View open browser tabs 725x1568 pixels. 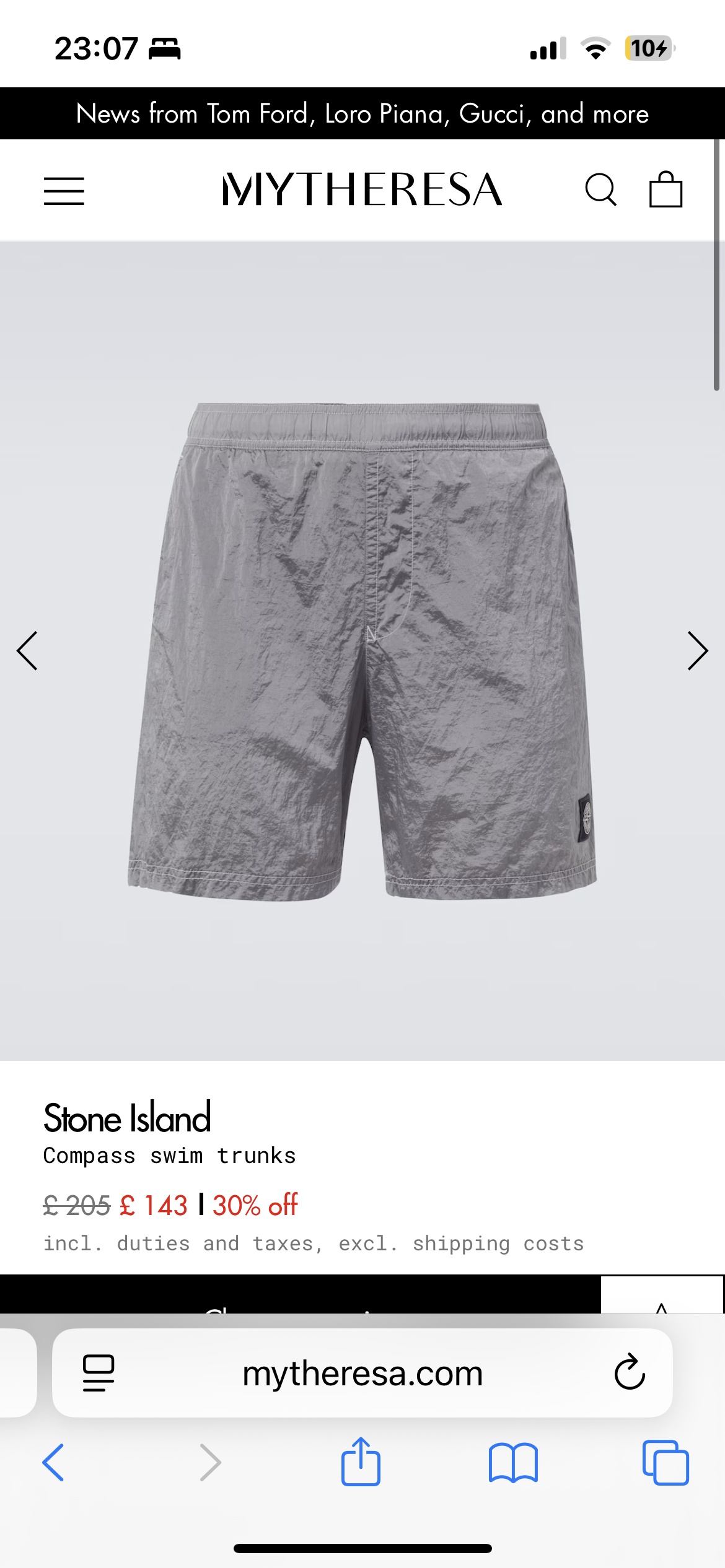tap(666, 1463)
